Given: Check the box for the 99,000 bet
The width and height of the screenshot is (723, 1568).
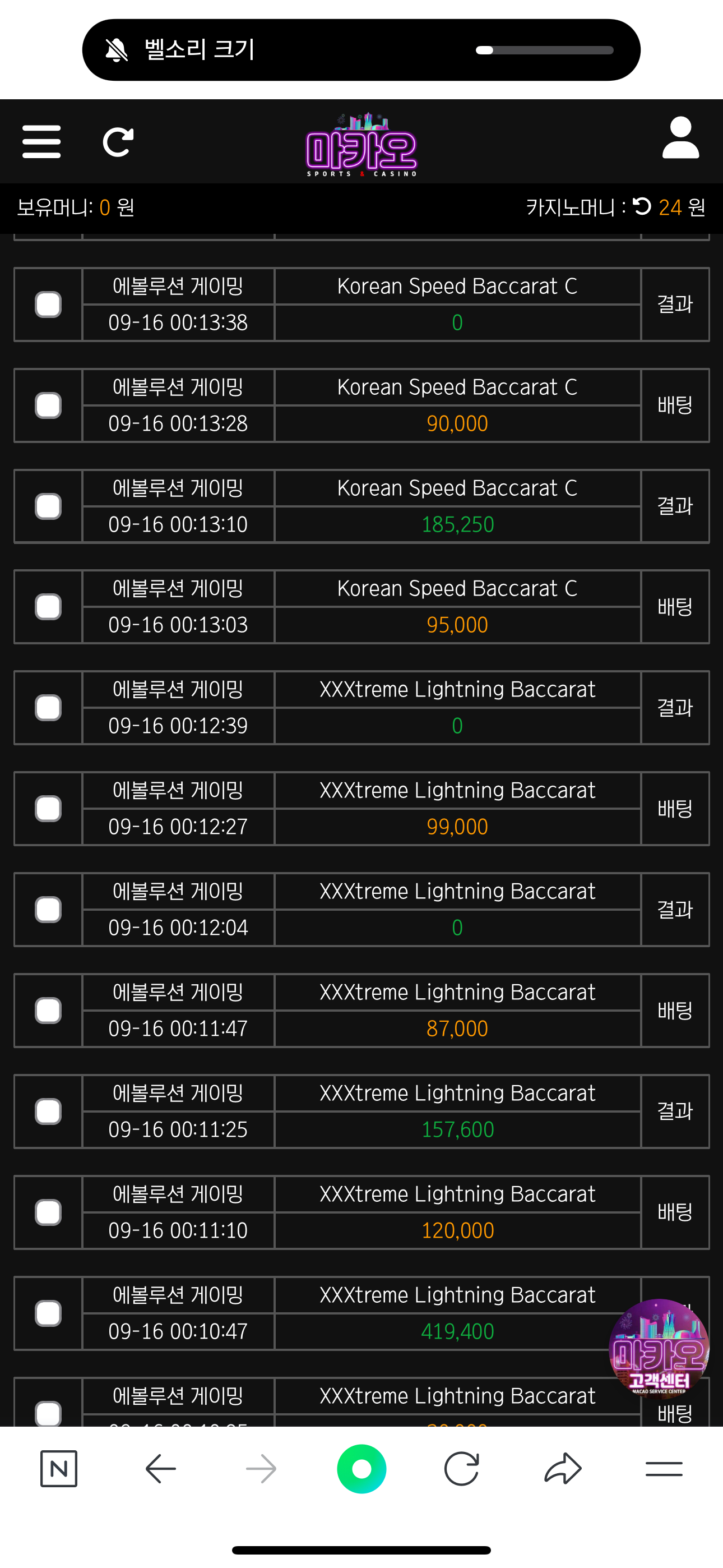Looking at the screenshot, I should pos(48,809).
